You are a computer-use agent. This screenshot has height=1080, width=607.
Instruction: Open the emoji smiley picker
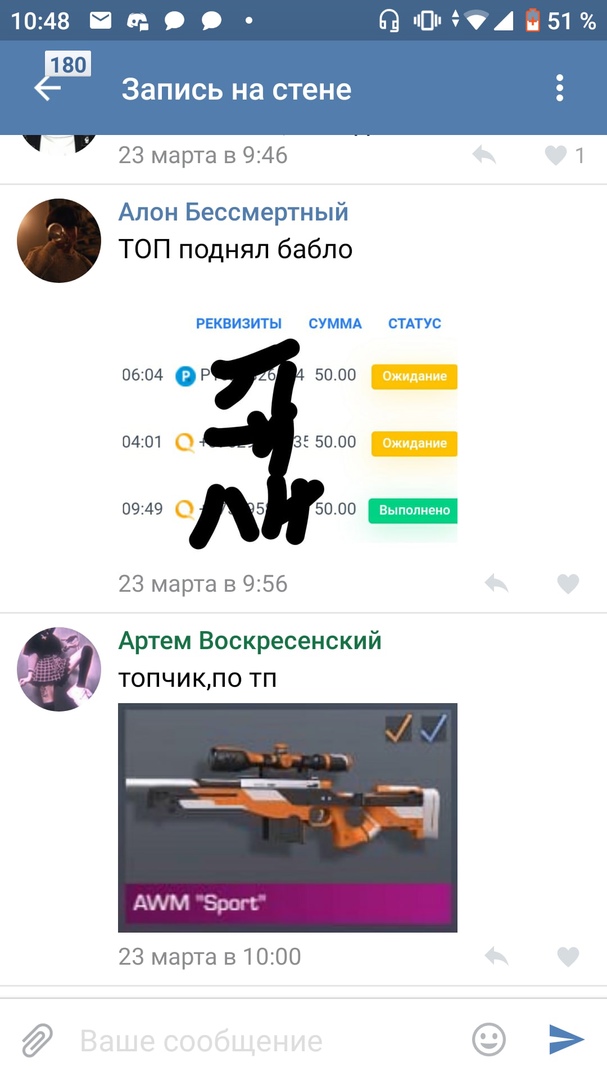[x=489, y=1040]
